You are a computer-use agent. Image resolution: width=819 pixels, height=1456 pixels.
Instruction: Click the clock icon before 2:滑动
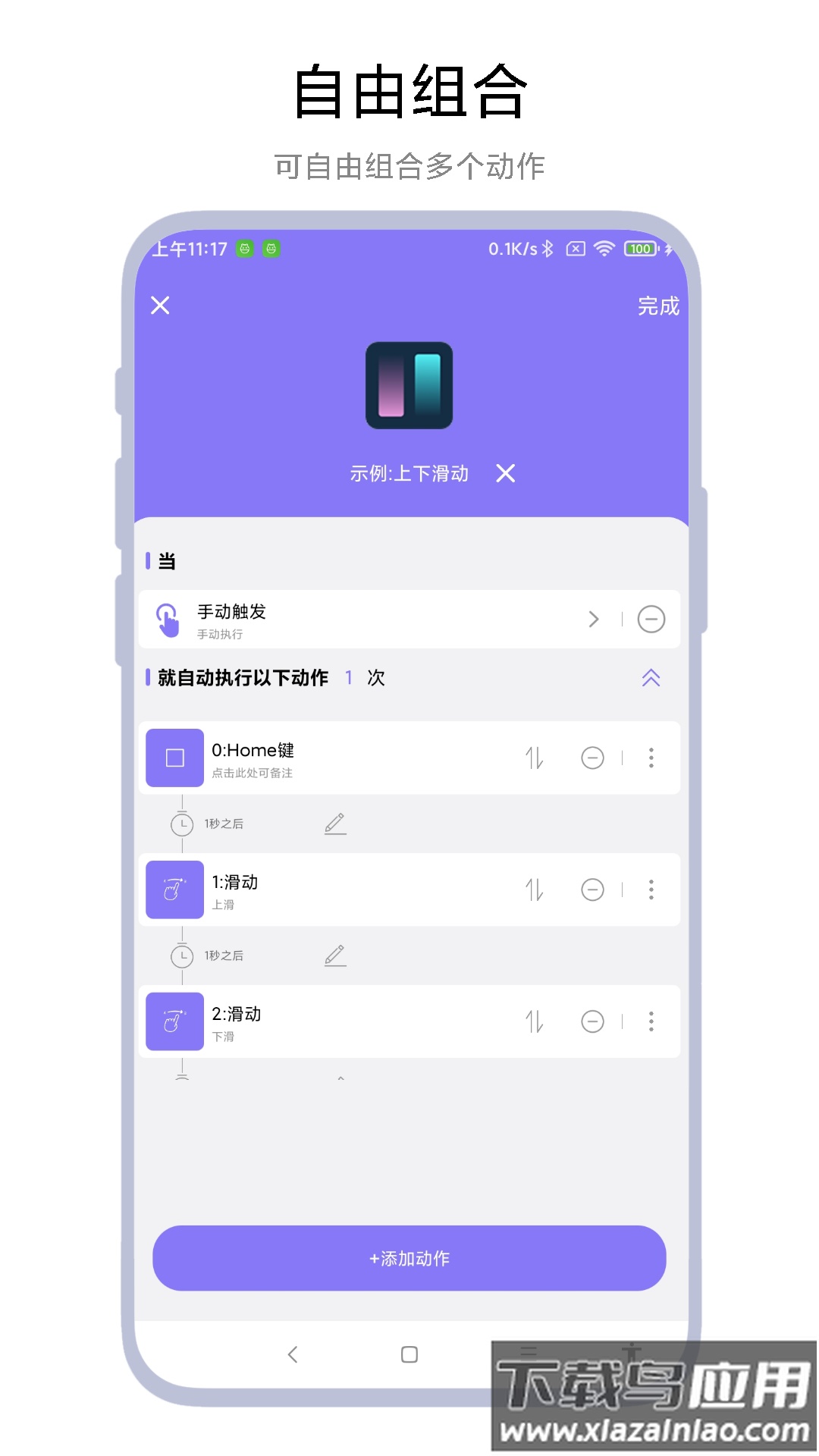pyautogui.click(x=182, y=955)
